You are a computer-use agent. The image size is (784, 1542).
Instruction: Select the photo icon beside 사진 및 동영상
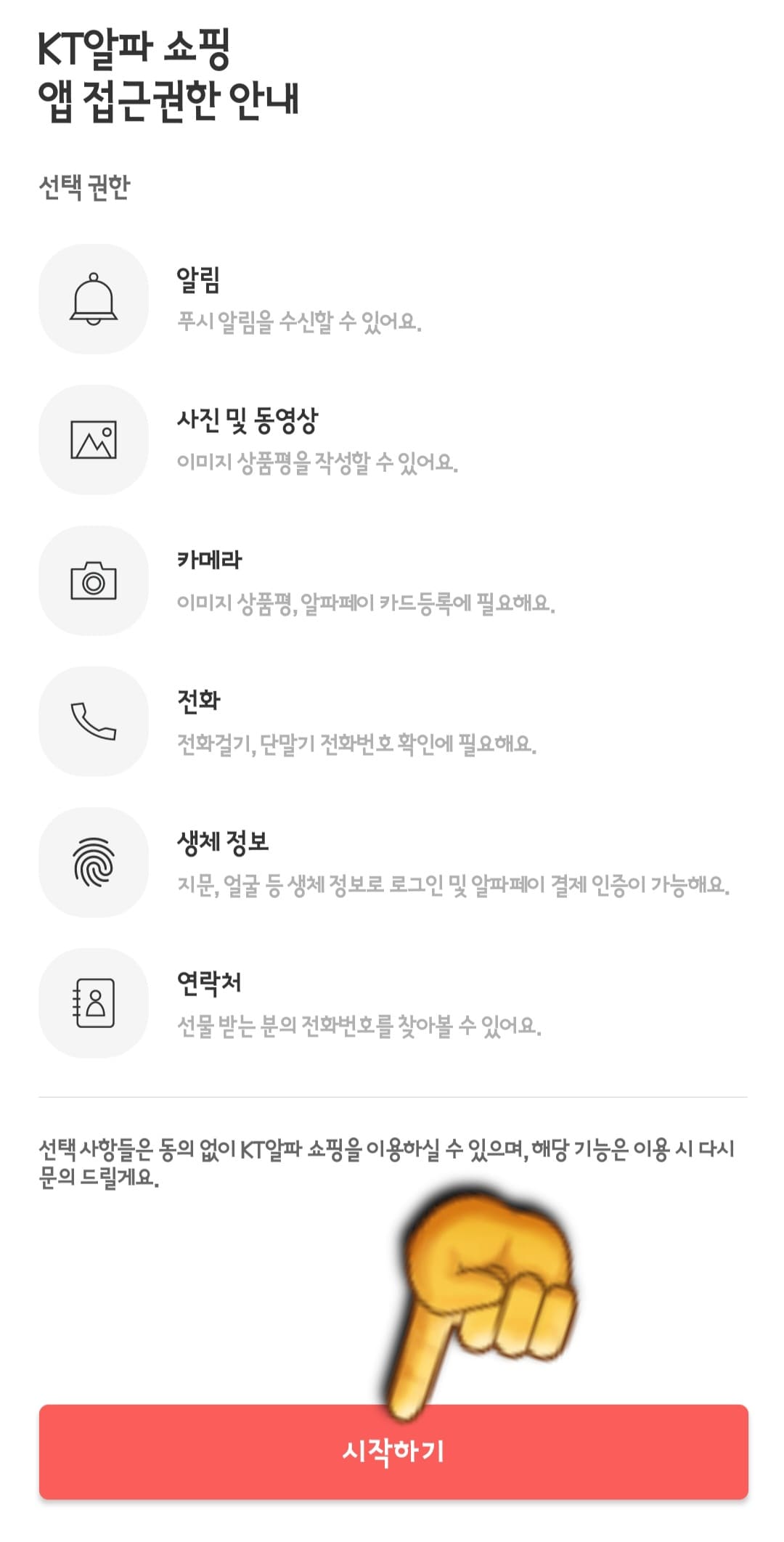tap(93, 439)
